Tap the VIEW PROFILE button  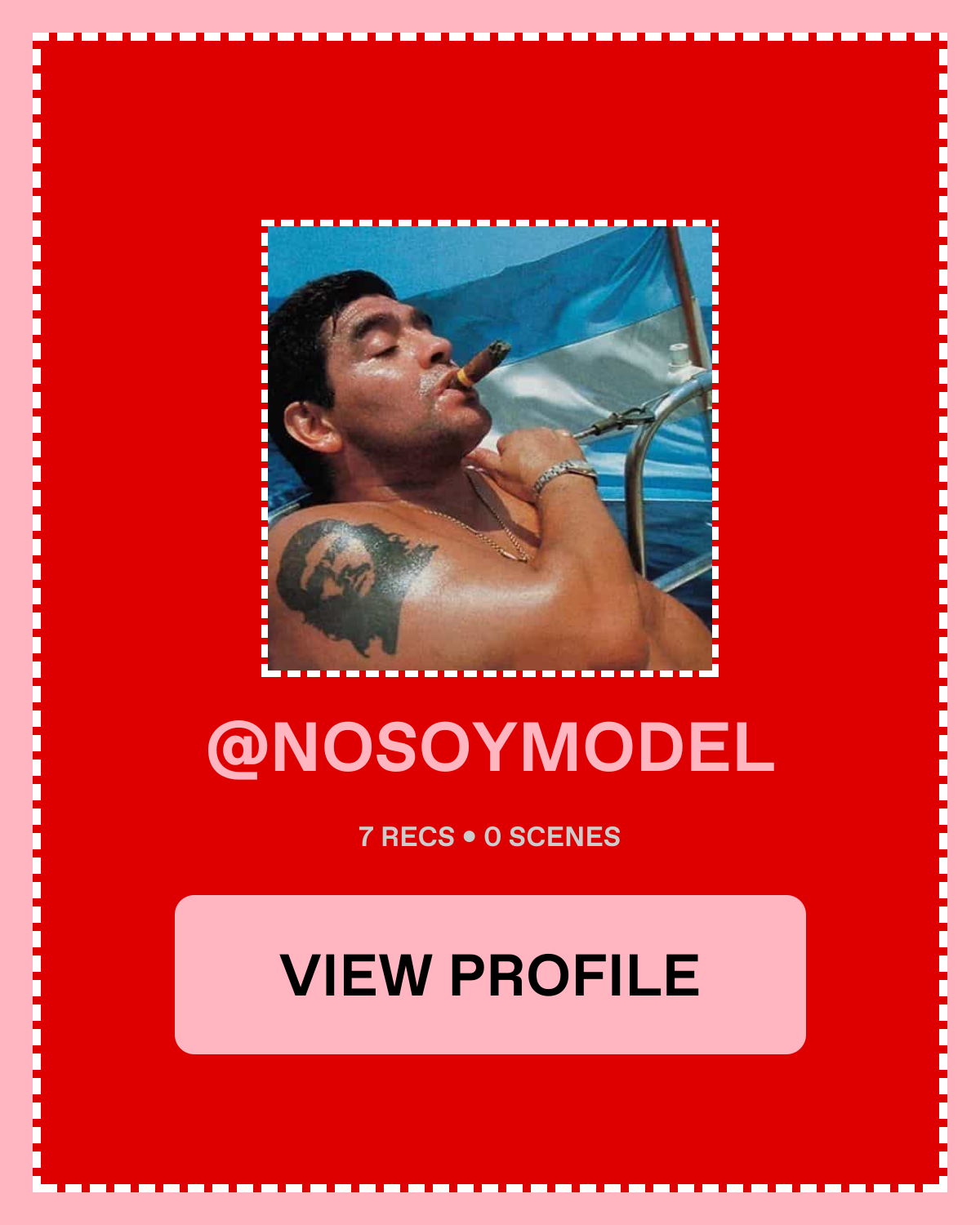point(490,974)
